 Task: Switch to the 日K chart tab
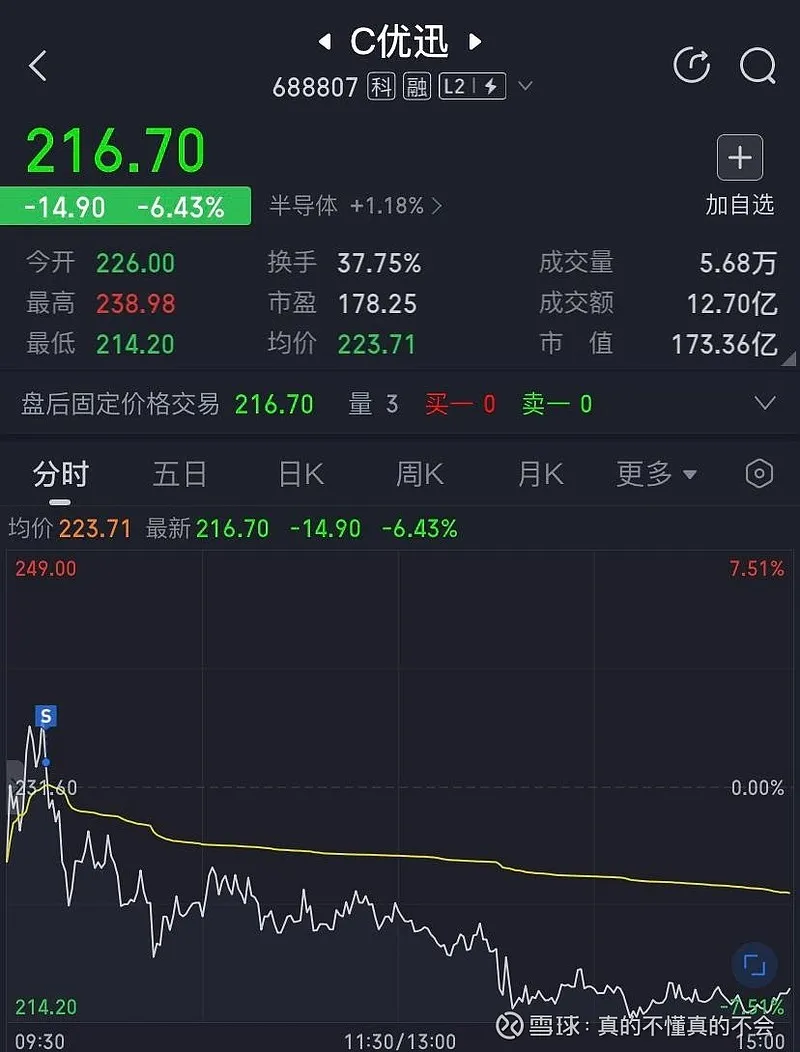(301, 474)
